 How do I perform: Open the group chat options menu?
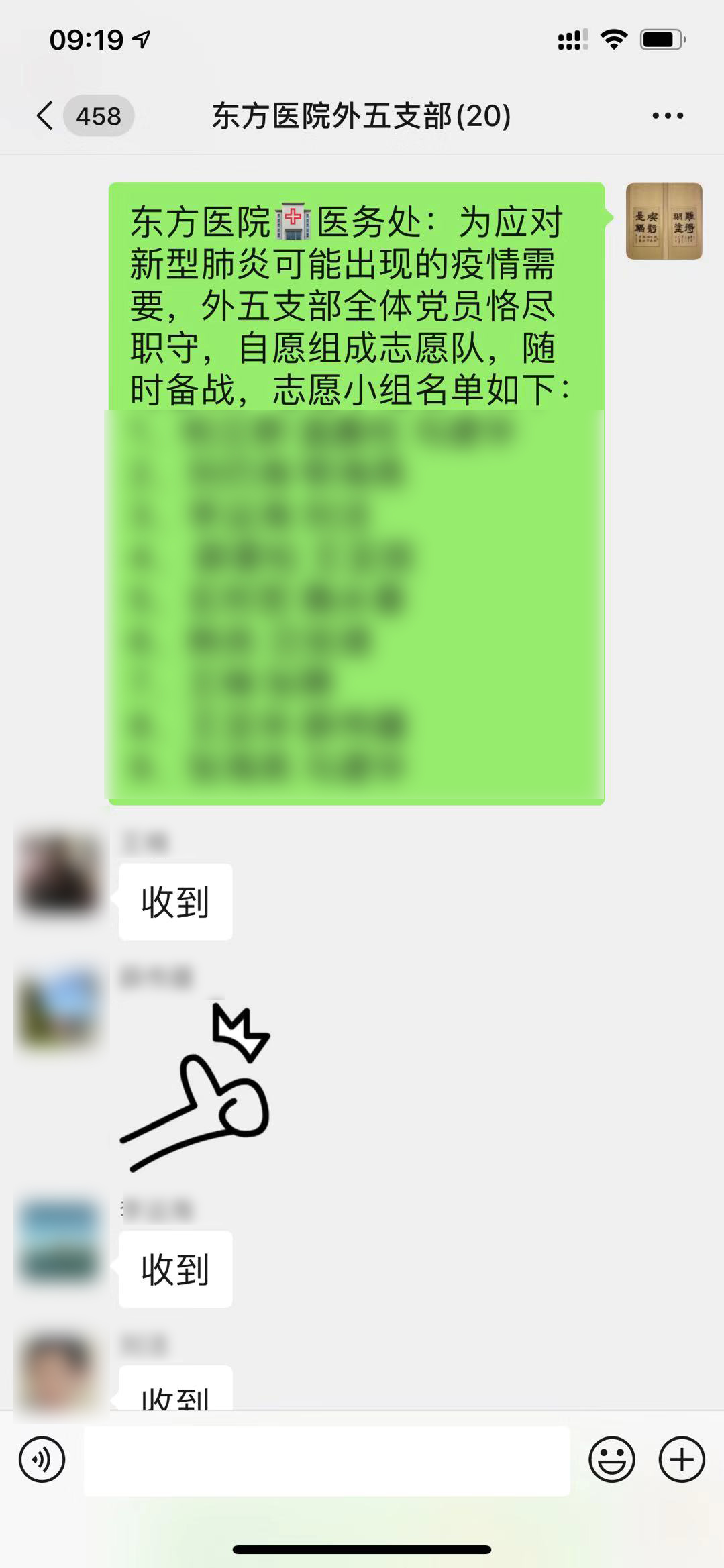pos(668,116)
